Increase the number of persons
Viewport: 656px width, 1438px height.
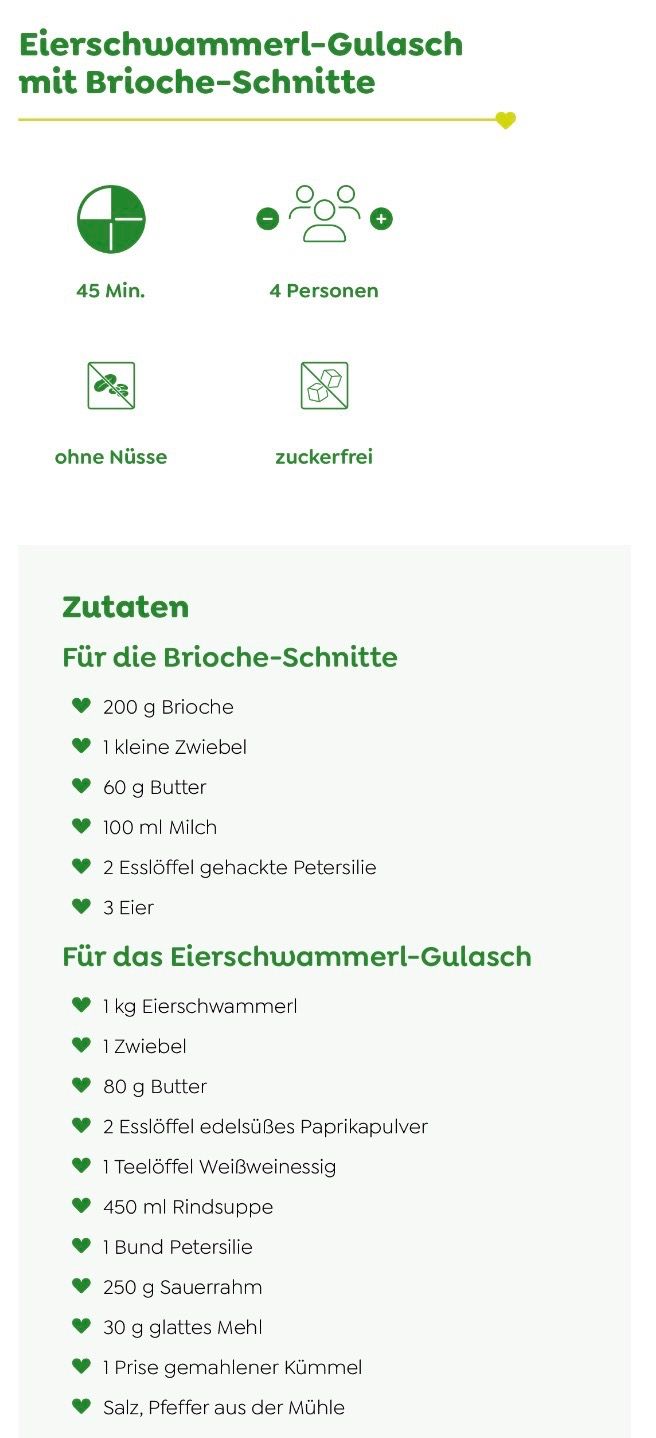click(x=381, y=219)
